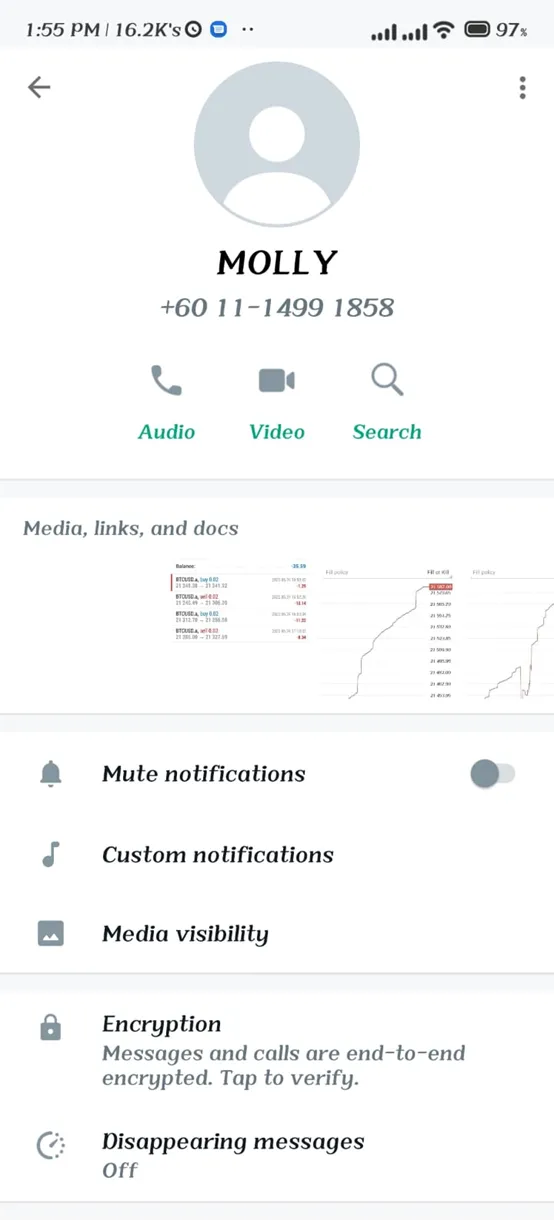The height and width of the screenshot is (1230, 554).
Task: Open the three-dot overflow menu
Action: pos(522,87)
